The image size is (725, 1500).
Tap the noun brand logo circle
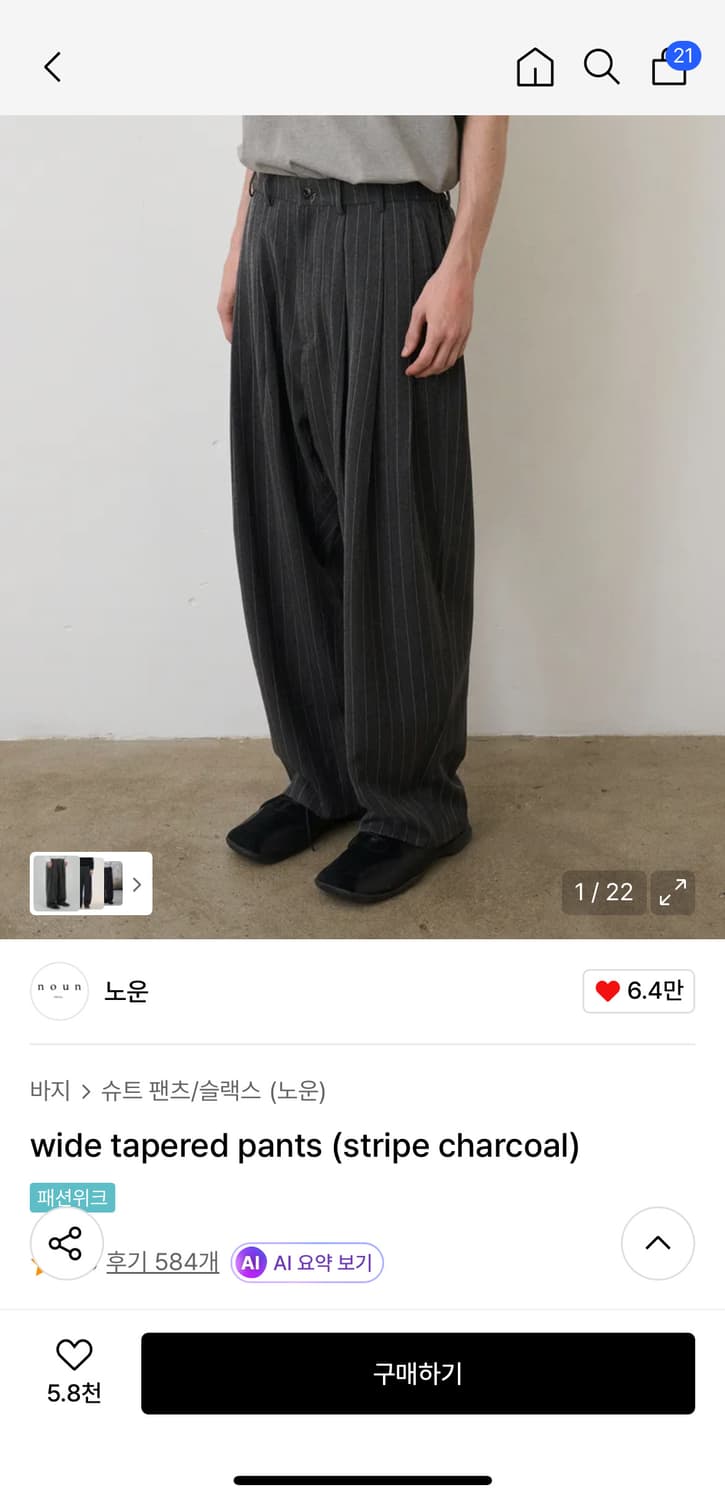tap(59, 991)
